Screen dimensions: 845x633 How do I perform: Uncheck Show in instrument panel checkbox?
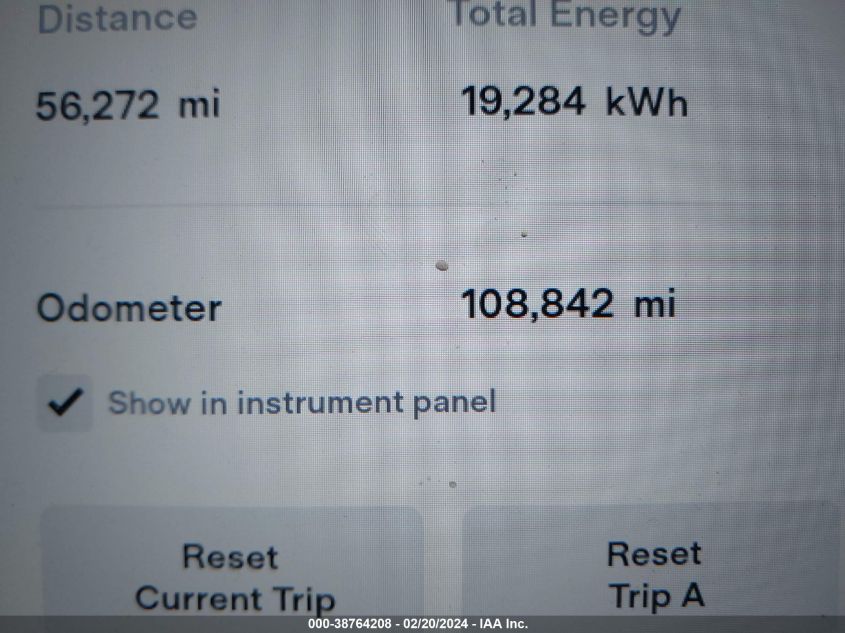pyautogui.click(x=65, y=403)
